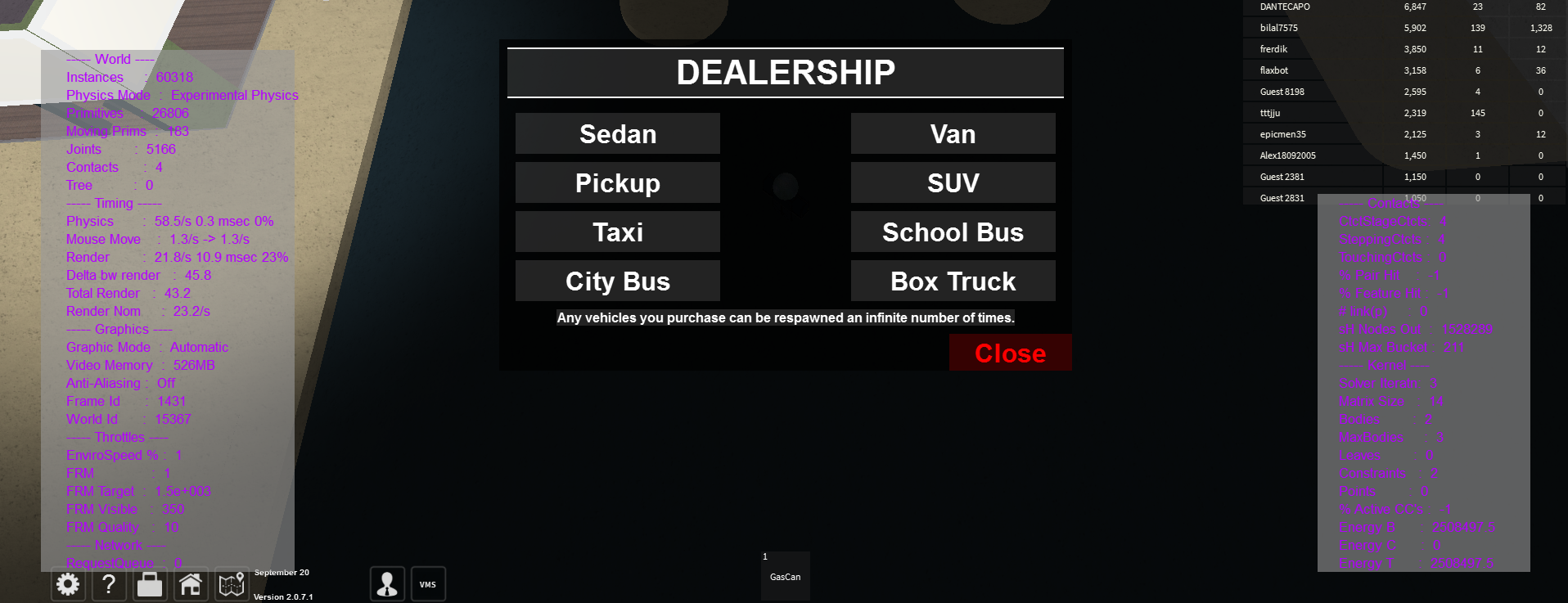Open the settings gear
The image size is (1568, 603).
click(68, 584)
